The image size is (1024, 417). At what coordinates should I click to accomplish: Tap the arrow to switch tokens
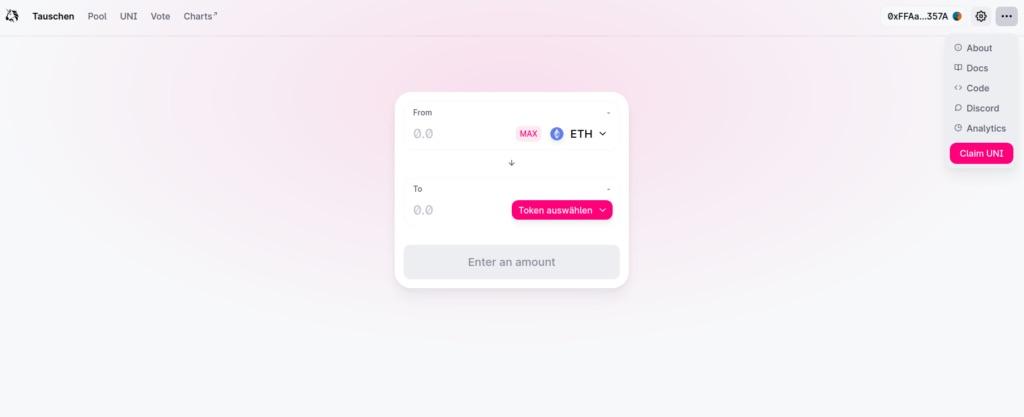pos(511,162)
